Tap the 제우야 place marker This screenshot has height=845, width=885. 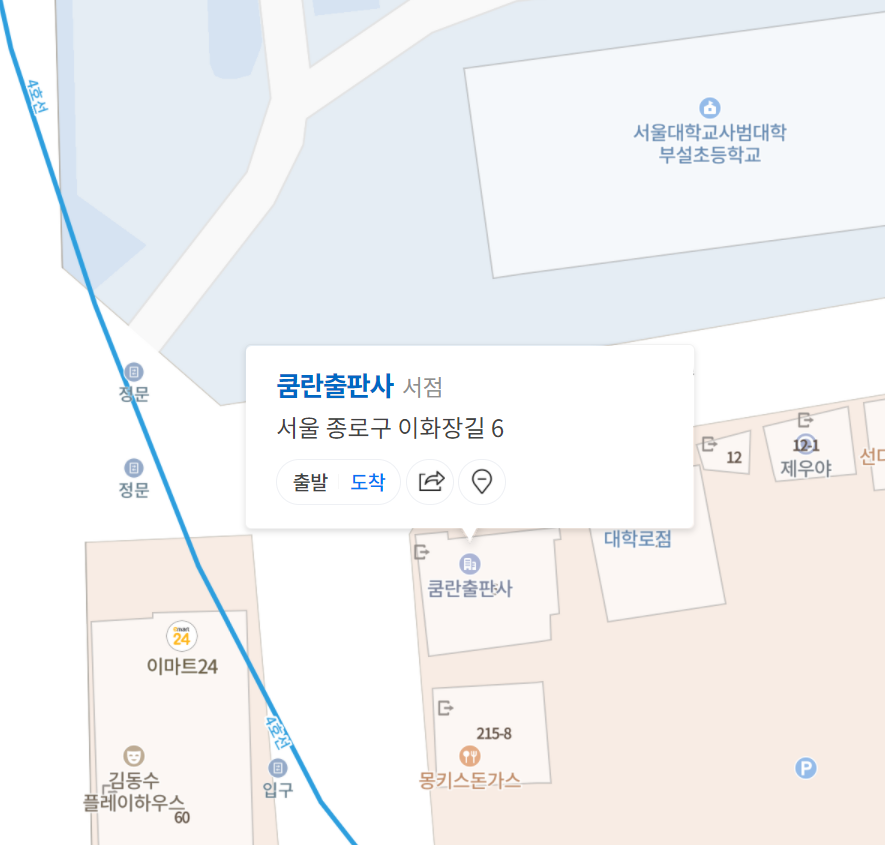(x=805, y=445)
